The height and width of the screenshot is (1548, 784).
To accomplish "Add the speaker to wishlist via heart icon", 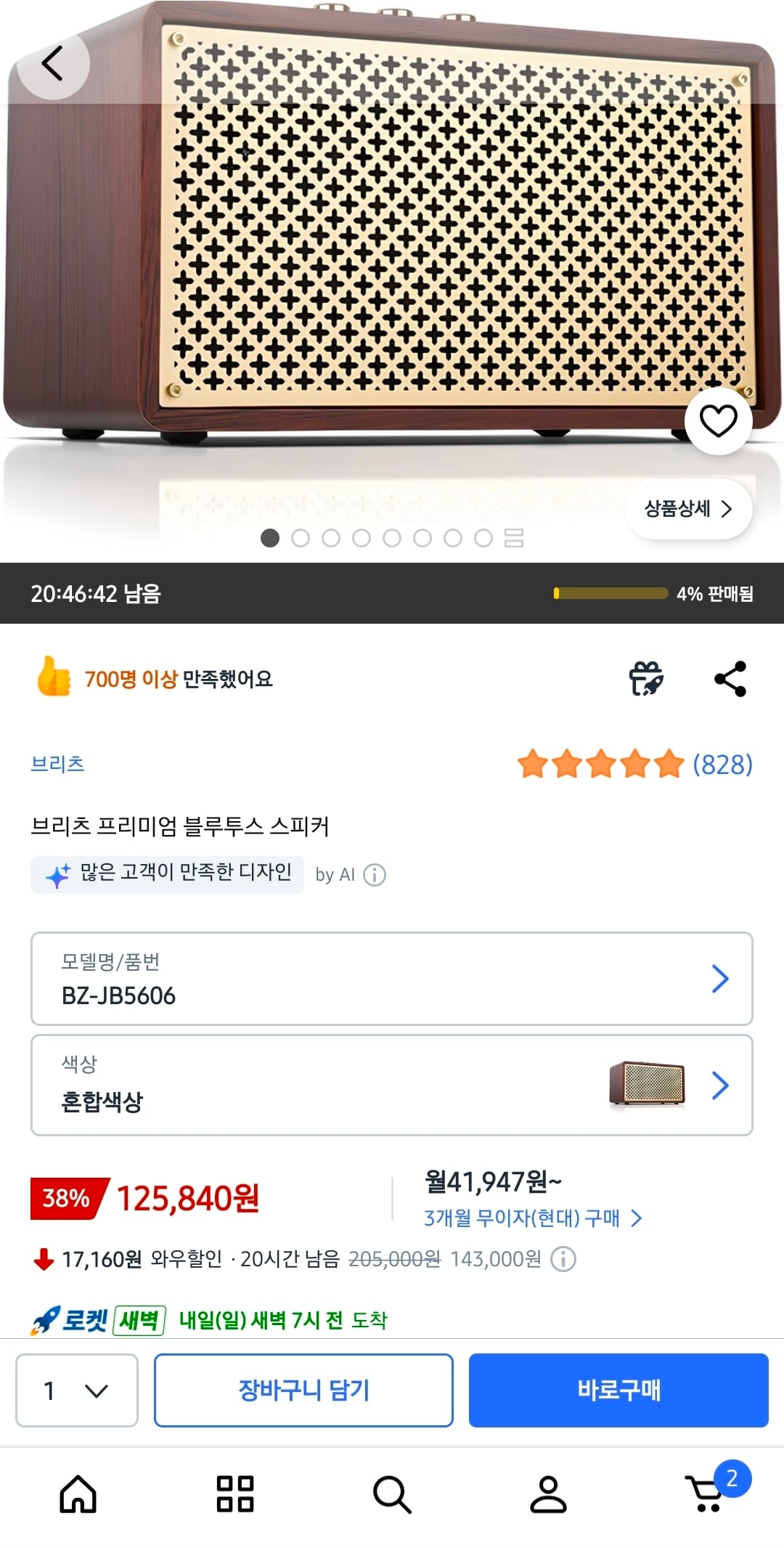I will point(718,422).
